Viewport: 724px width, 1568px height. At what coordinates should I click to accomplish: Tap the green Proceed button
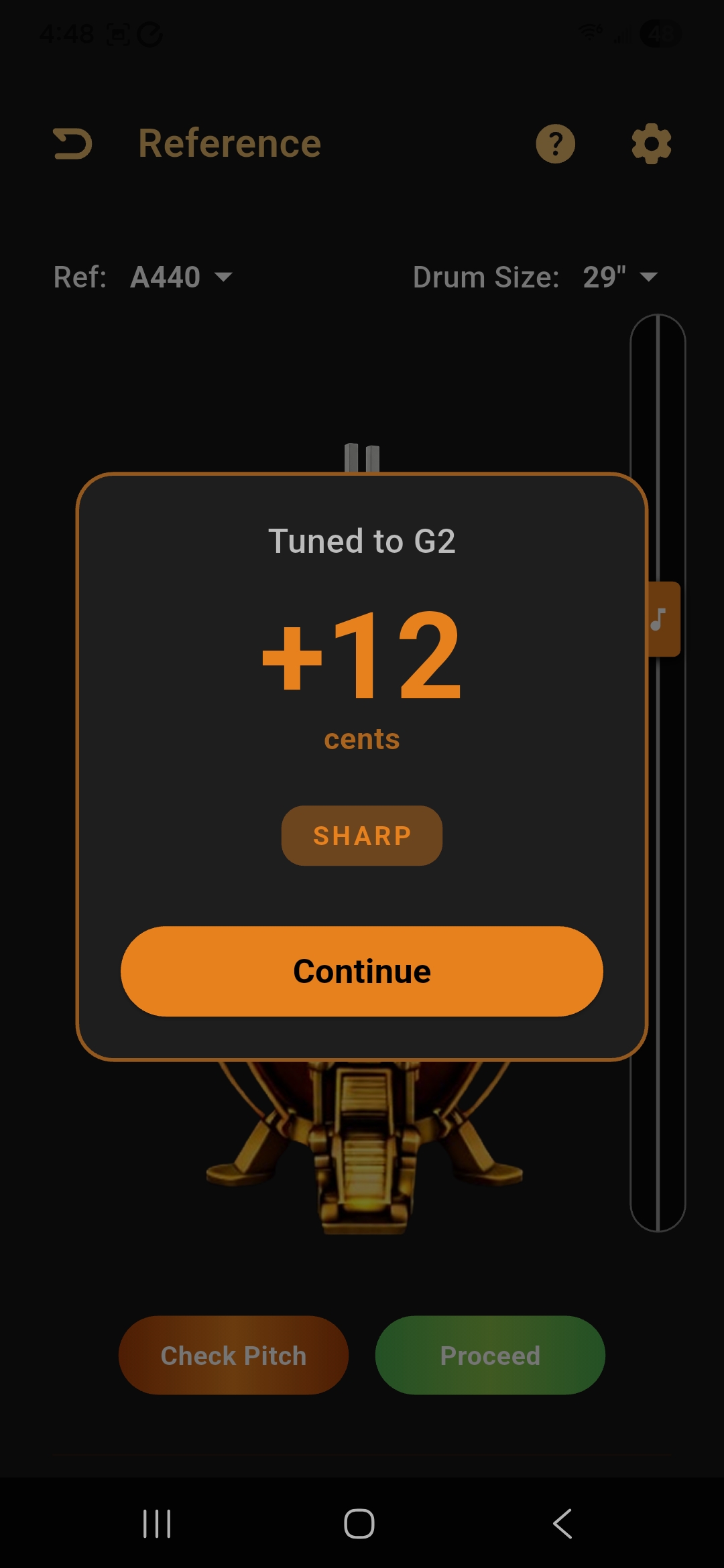(490, 1356)
